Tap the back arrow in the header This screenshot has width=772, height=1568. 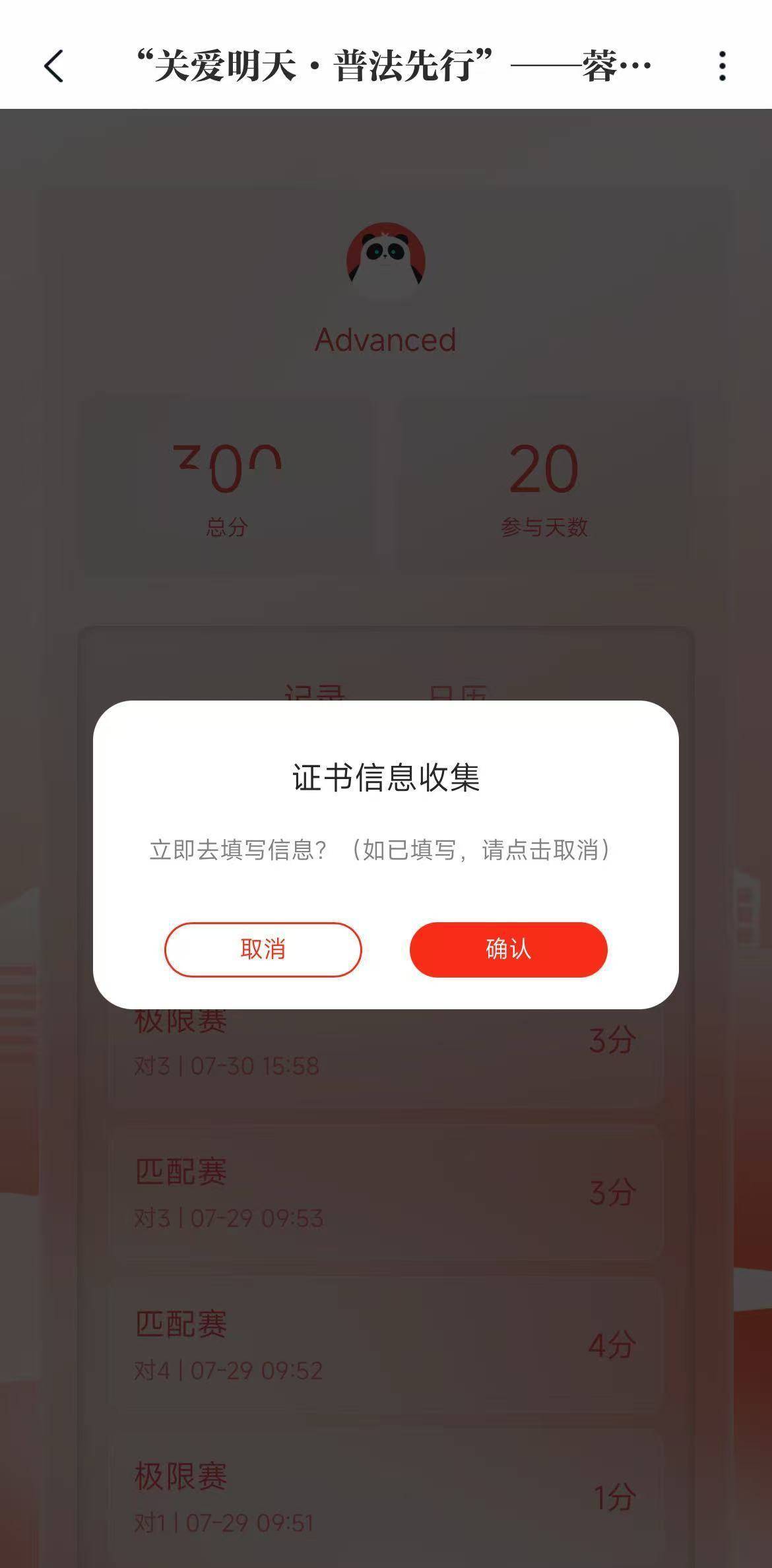[54, 67]
